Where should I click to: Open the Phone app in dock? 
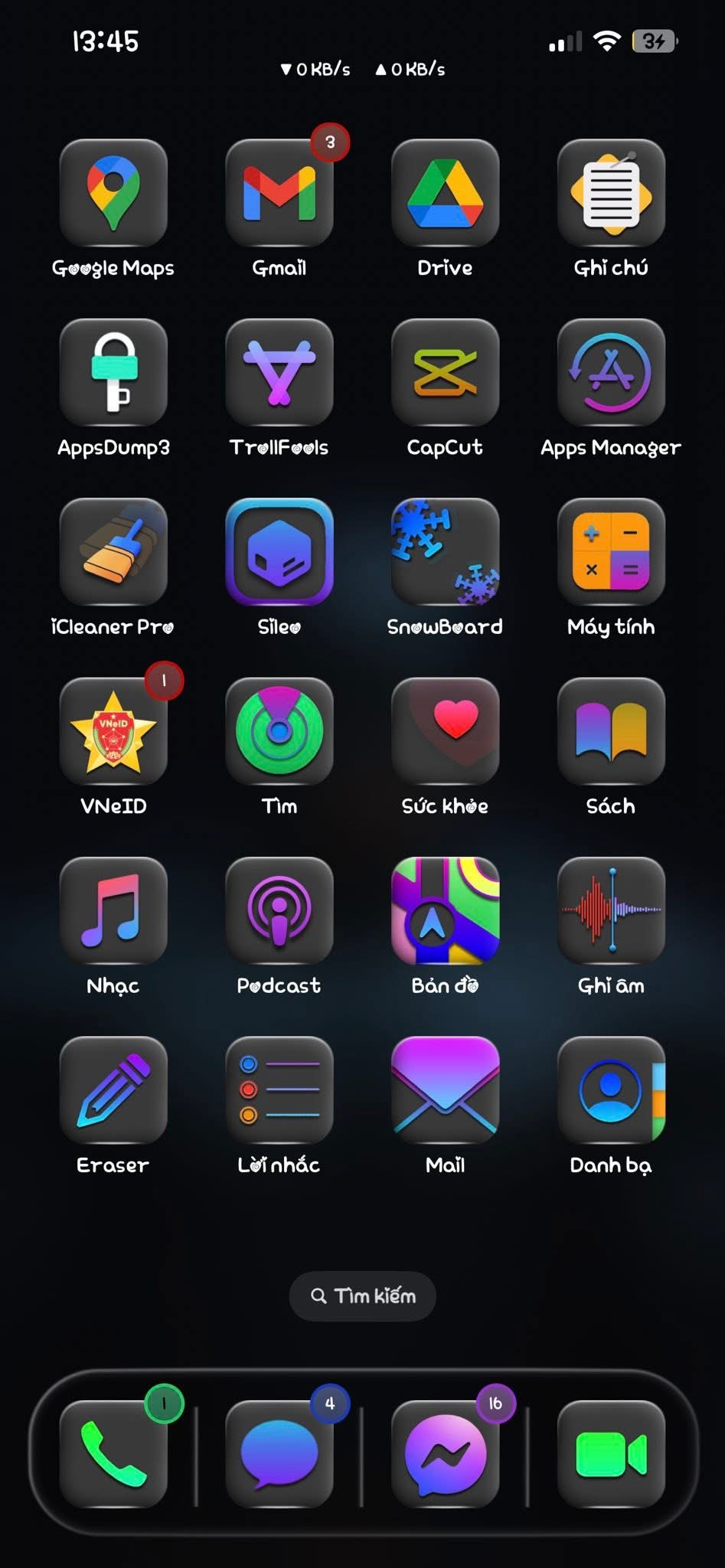113,1453
